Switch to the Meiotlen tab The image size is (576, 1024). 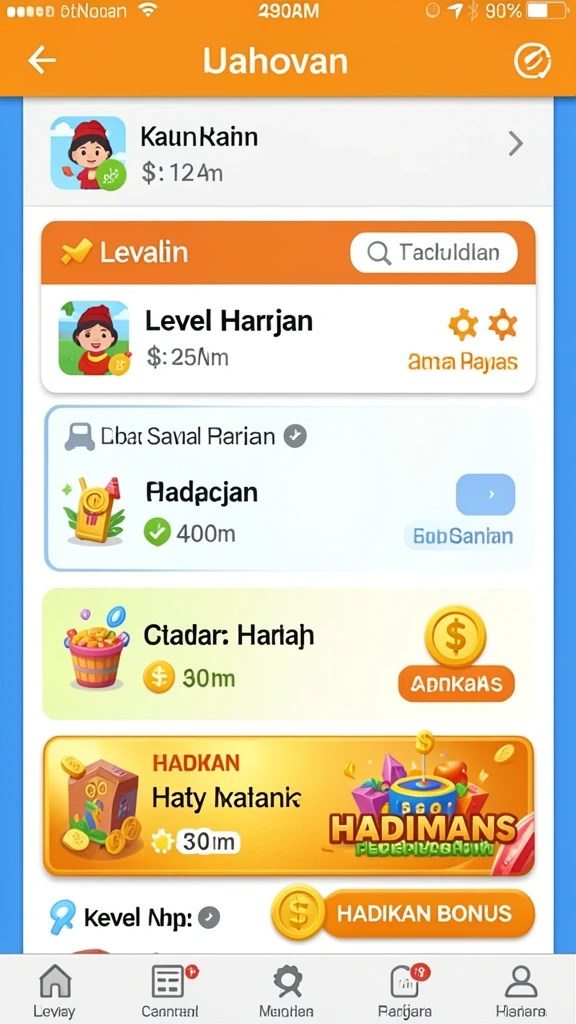point(287,990)
